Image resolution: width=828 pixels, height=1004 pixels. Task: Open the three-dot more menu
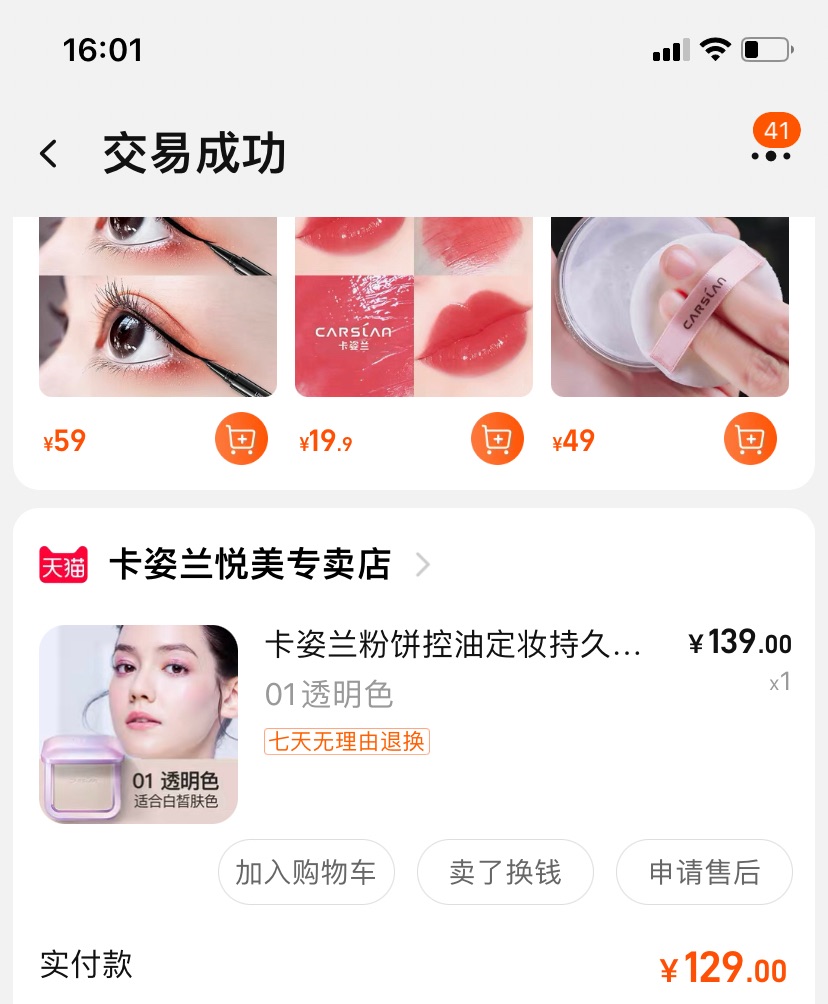[771, 155]
